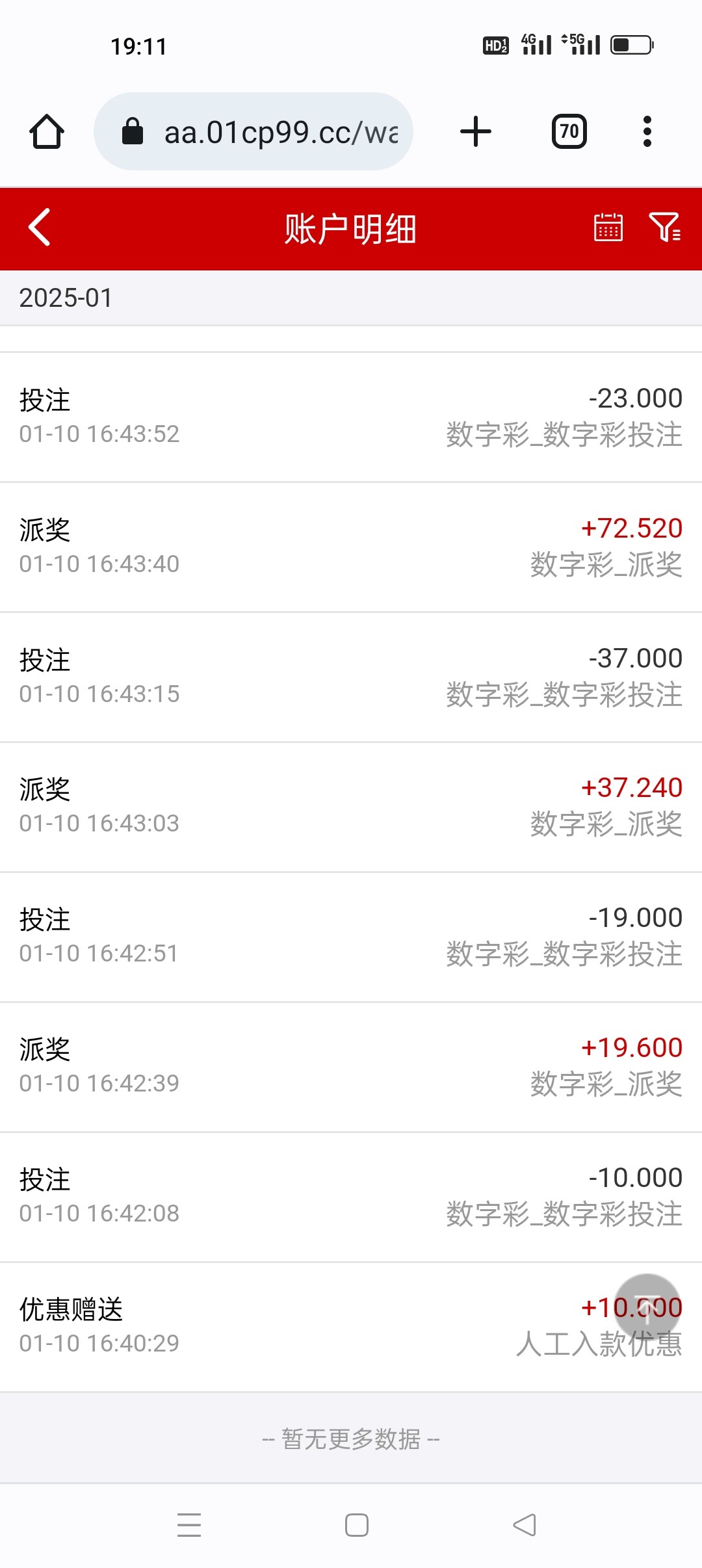
Task: Open the calendar date picker
Action: (x=608, y=228)
